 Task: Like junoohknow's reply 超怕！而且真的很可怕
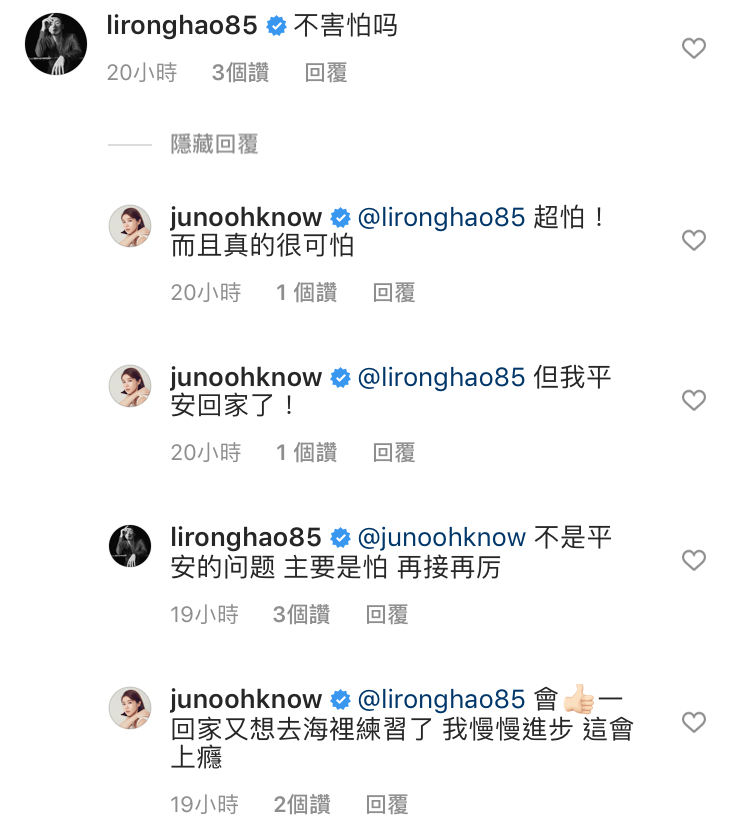click(693, 240)
